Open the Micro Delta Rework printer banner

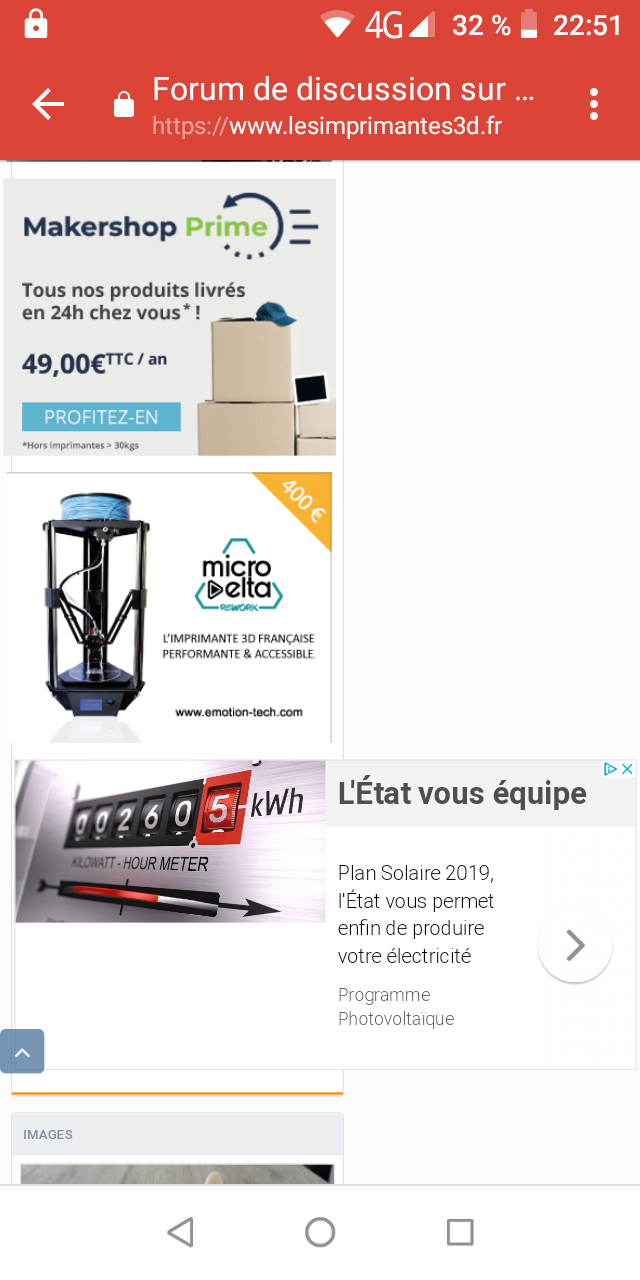click(x=170, y=607)
